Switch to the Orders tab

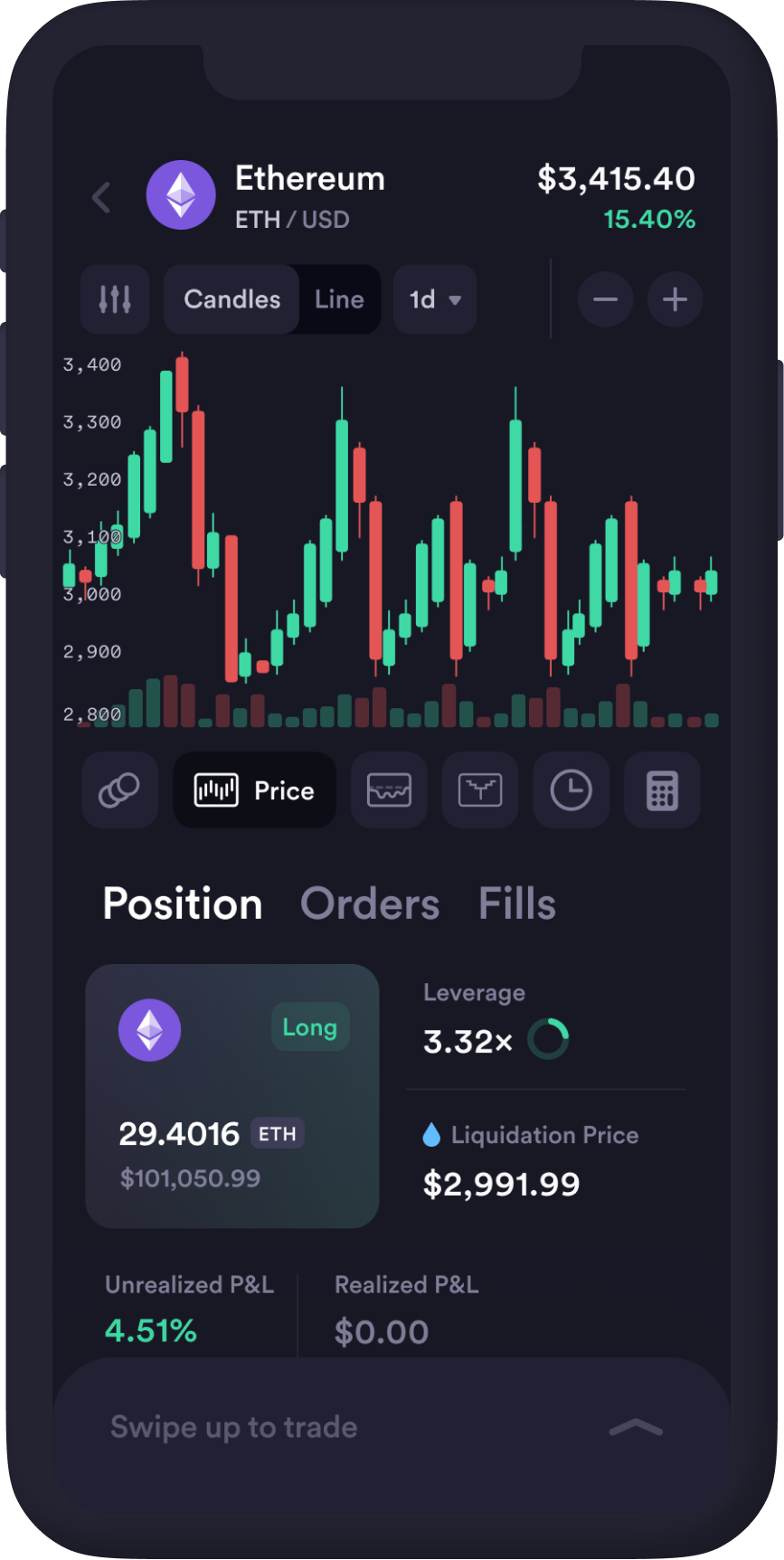(x=370, y=903)
